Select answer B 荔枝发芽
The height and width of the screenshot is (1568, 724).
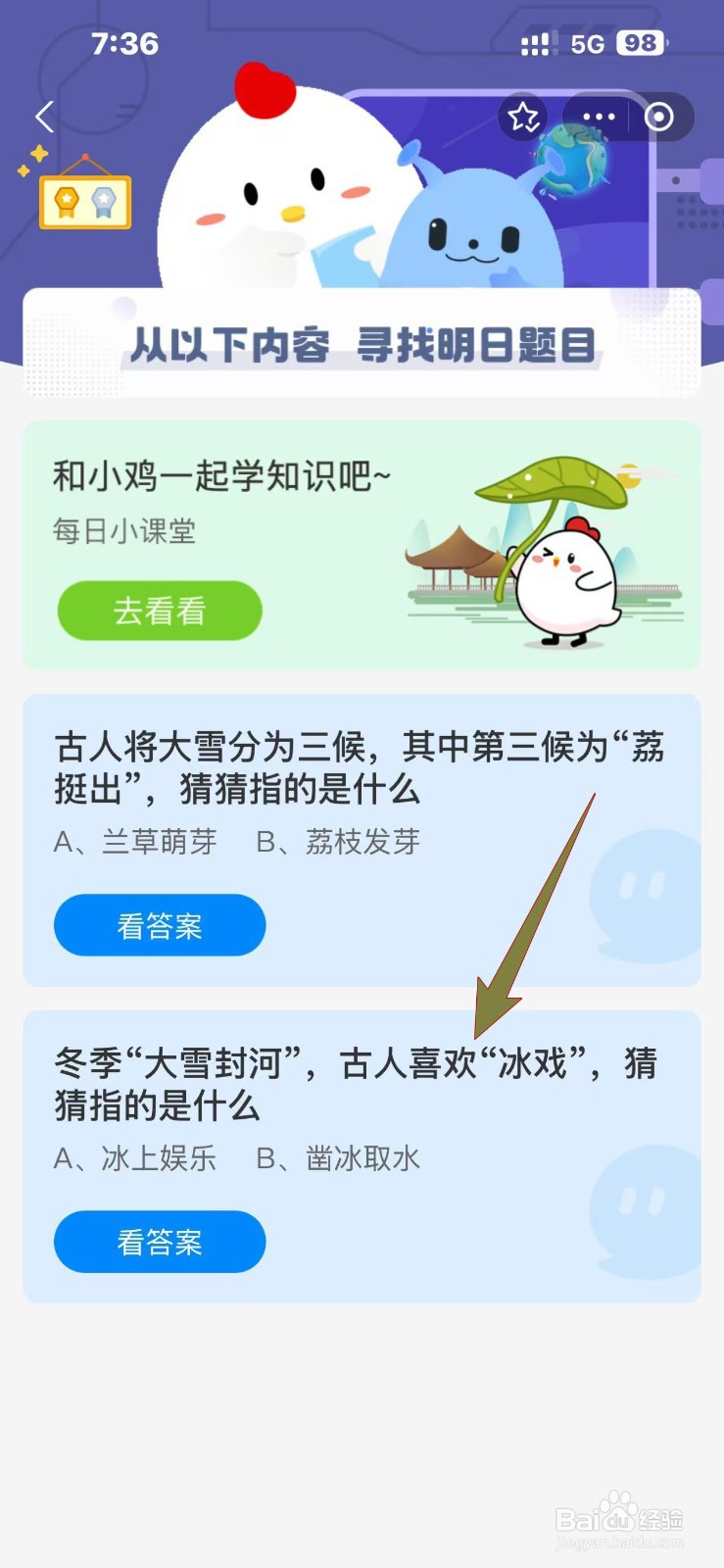tap(338, 841)
